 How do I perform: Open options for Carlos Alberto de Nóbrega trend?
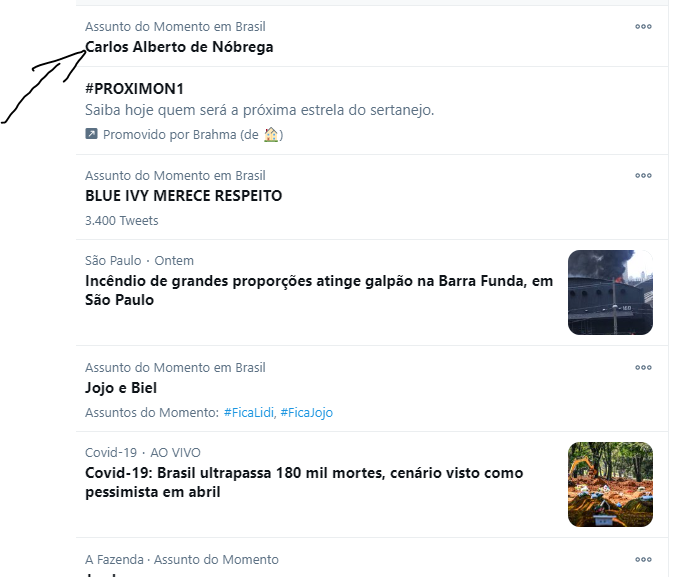(643, 27)
